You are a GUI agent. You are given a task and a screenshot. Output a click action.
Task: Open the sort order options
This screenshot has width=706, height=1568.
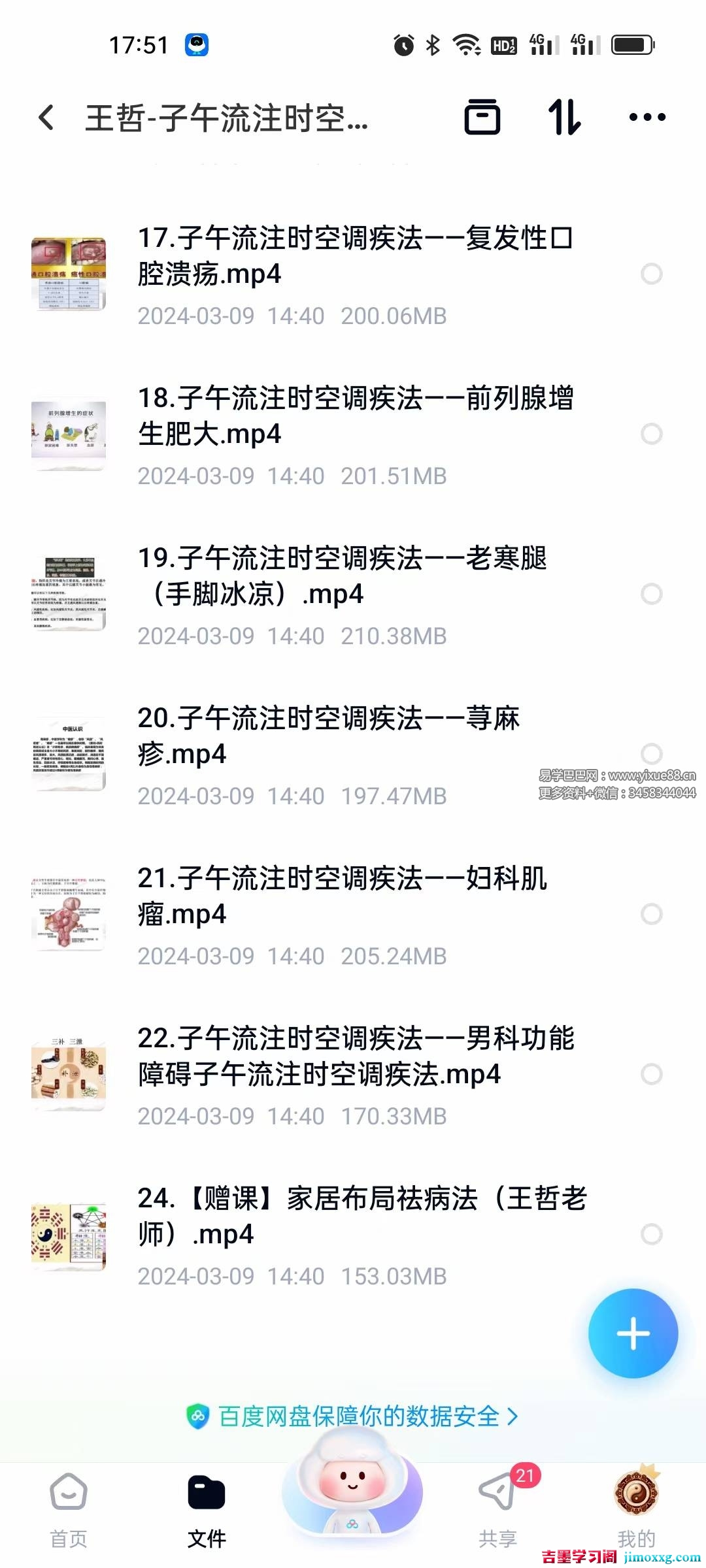click(x=565, y=118)
